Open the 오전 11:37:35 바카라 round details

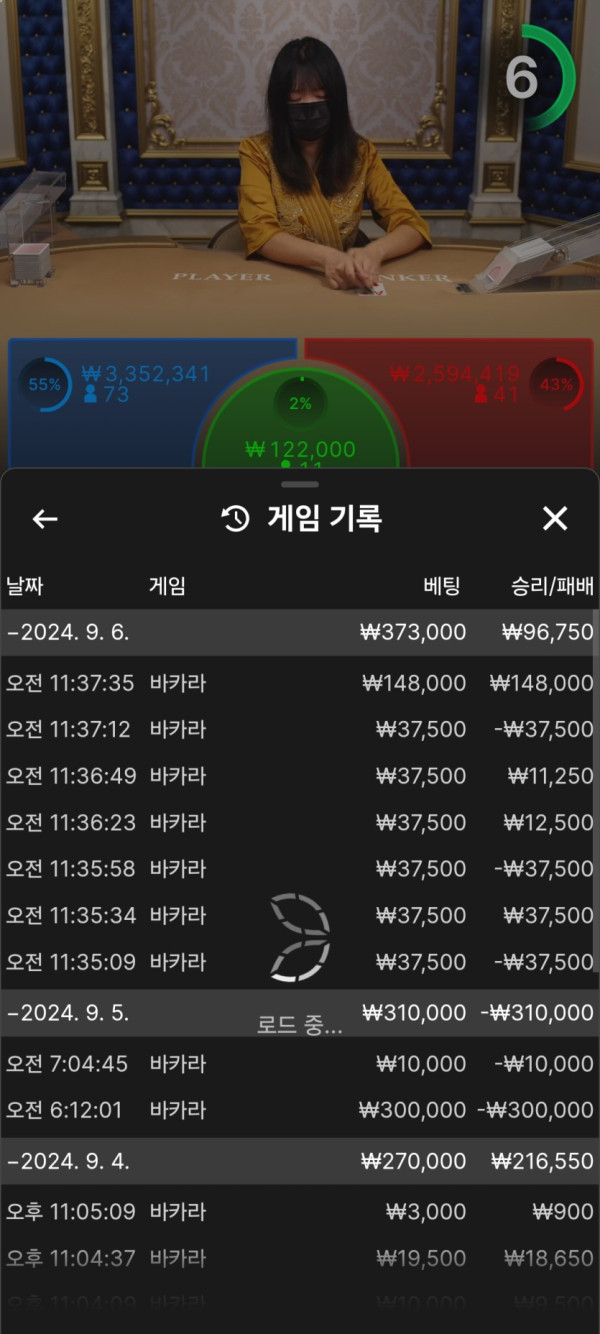[x=300, y=683]
